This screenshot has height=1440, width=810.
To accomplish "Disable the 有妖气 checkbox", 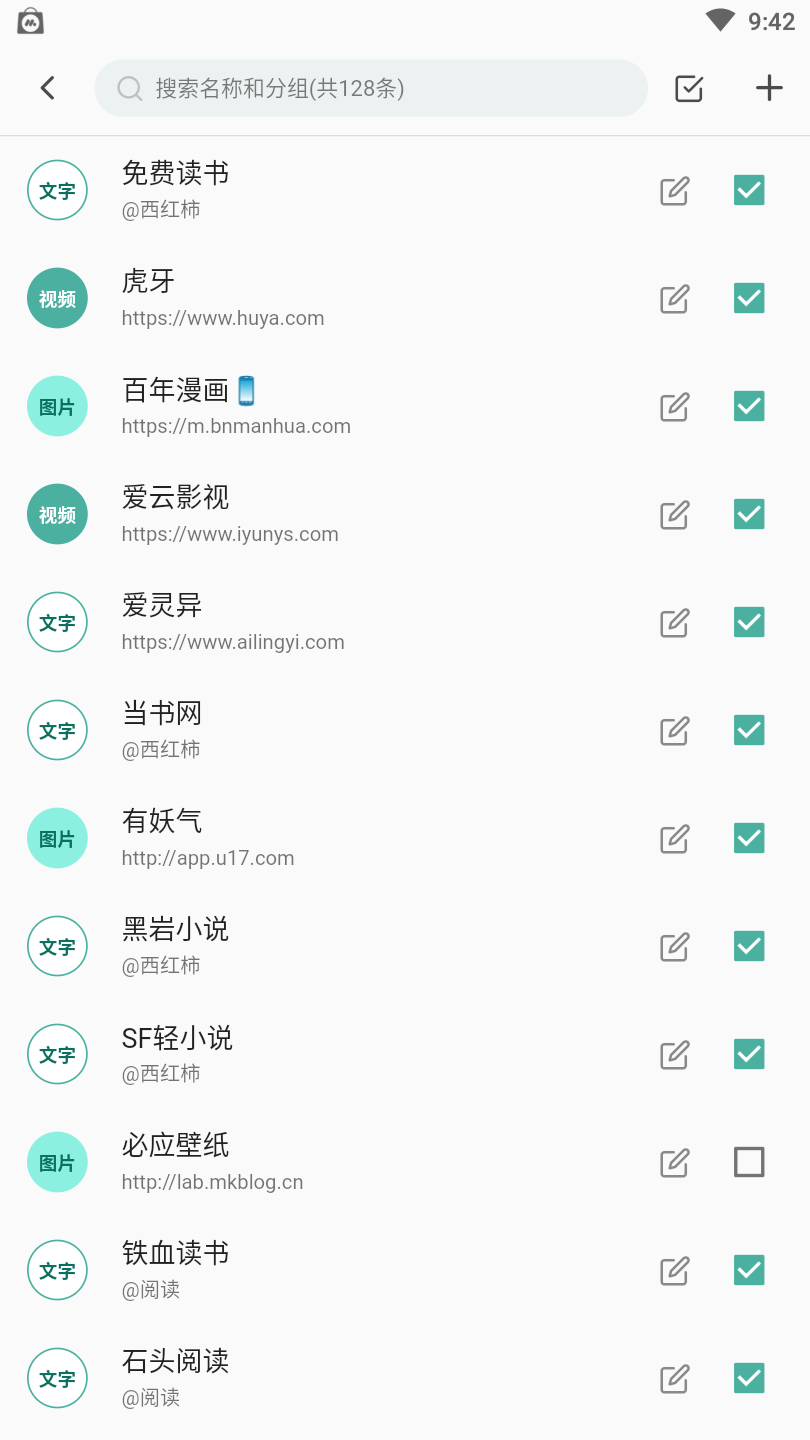I will [x=749, y=838].
